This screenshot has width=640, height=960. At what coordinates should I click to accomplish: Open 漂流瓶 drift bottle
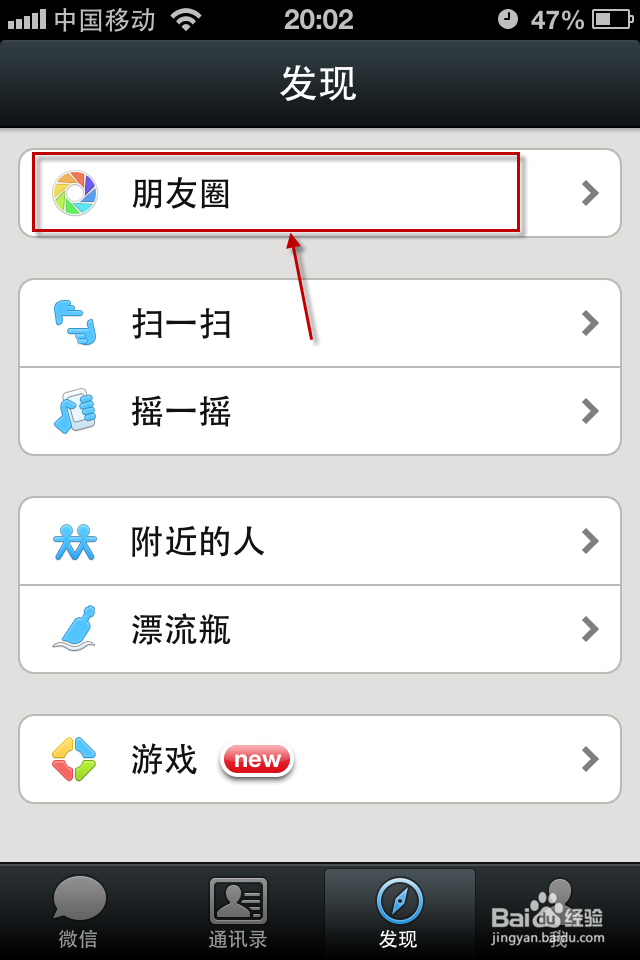[x=320, y=629]
